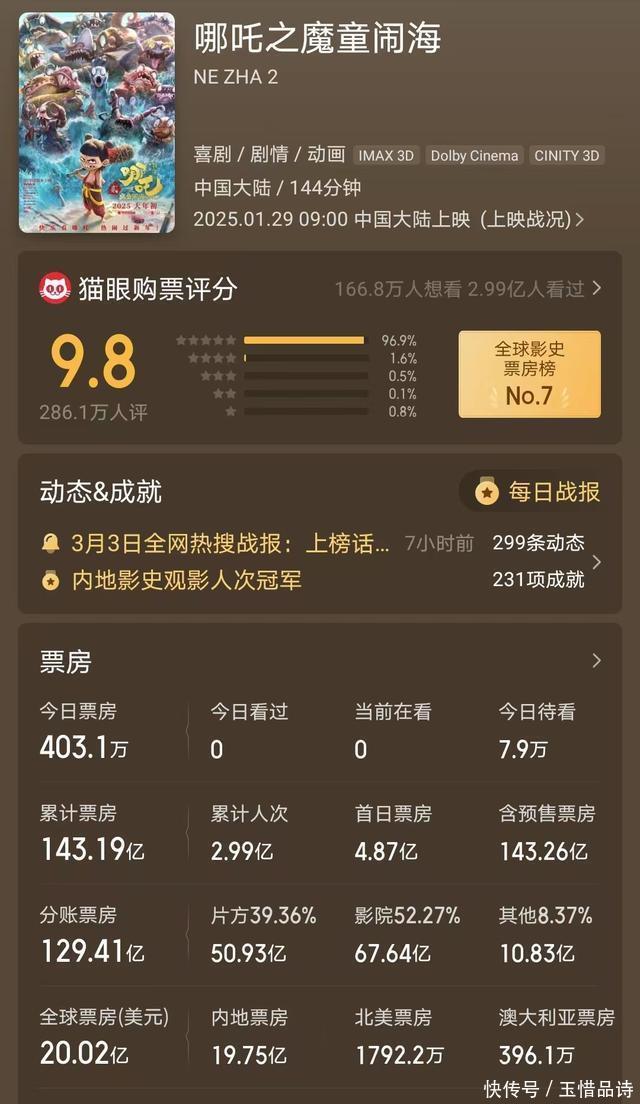Open the 每日战报 daily report
Screen dimensions: 640x1104
pos(540,492)
